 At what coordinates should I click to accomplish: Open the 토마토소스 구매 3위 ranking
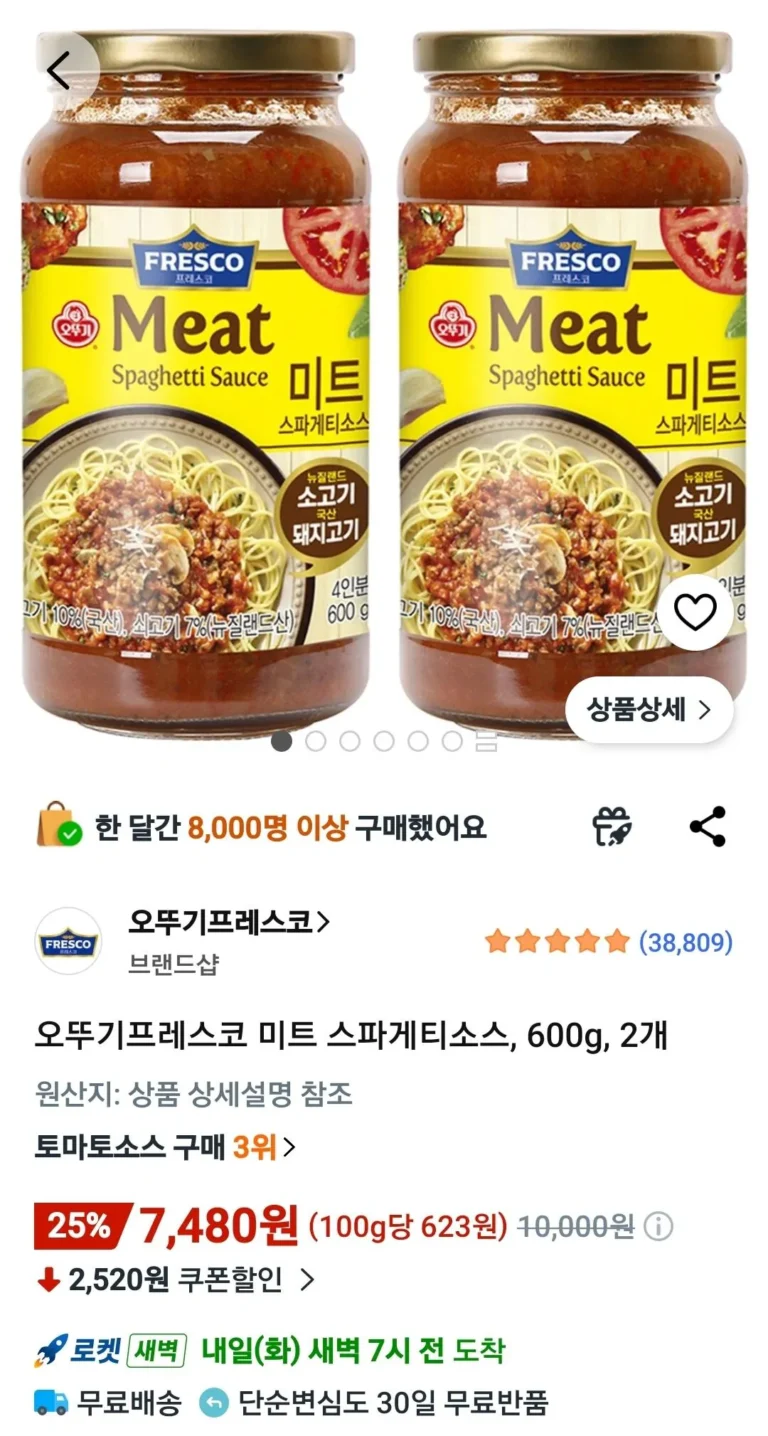pos(165,1147)
